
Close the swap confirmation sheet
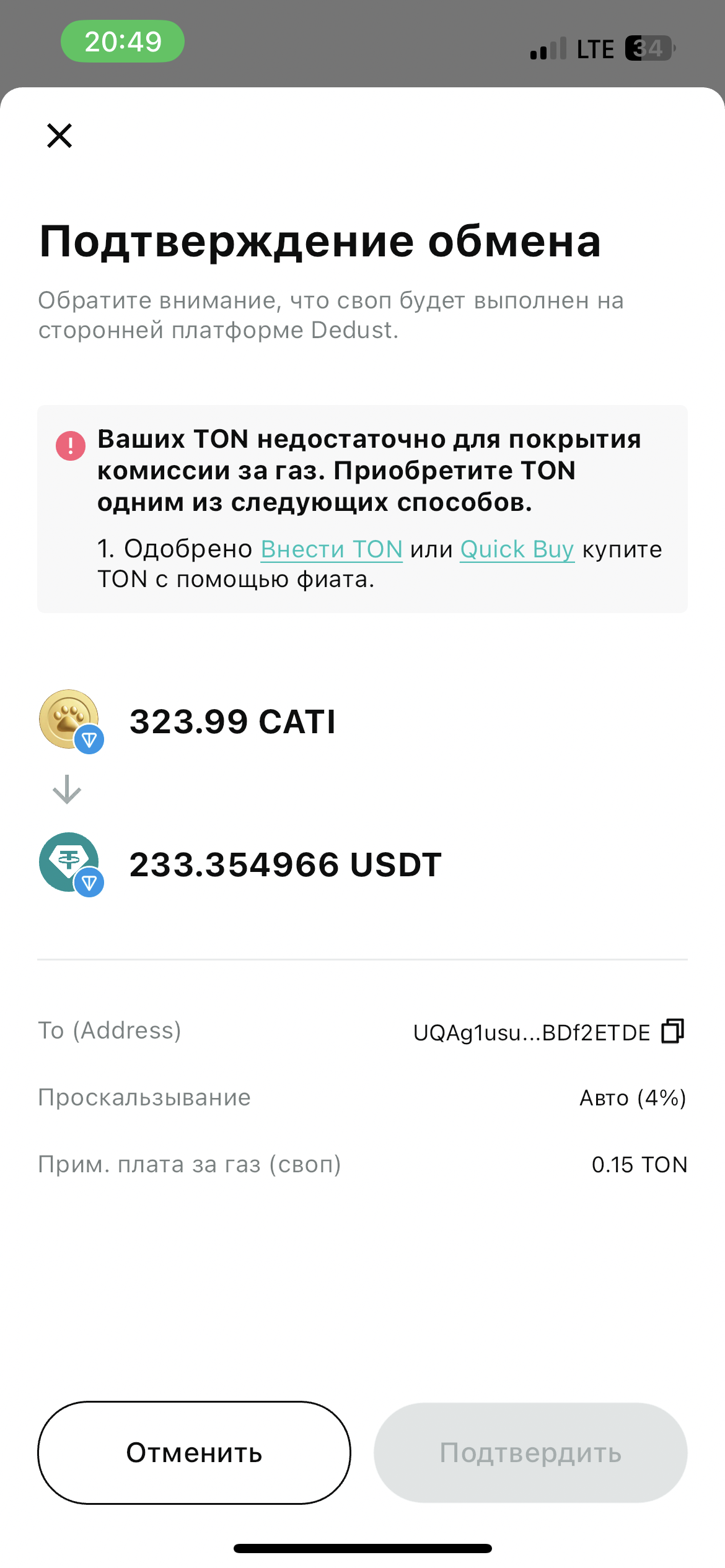coord(59,136)
